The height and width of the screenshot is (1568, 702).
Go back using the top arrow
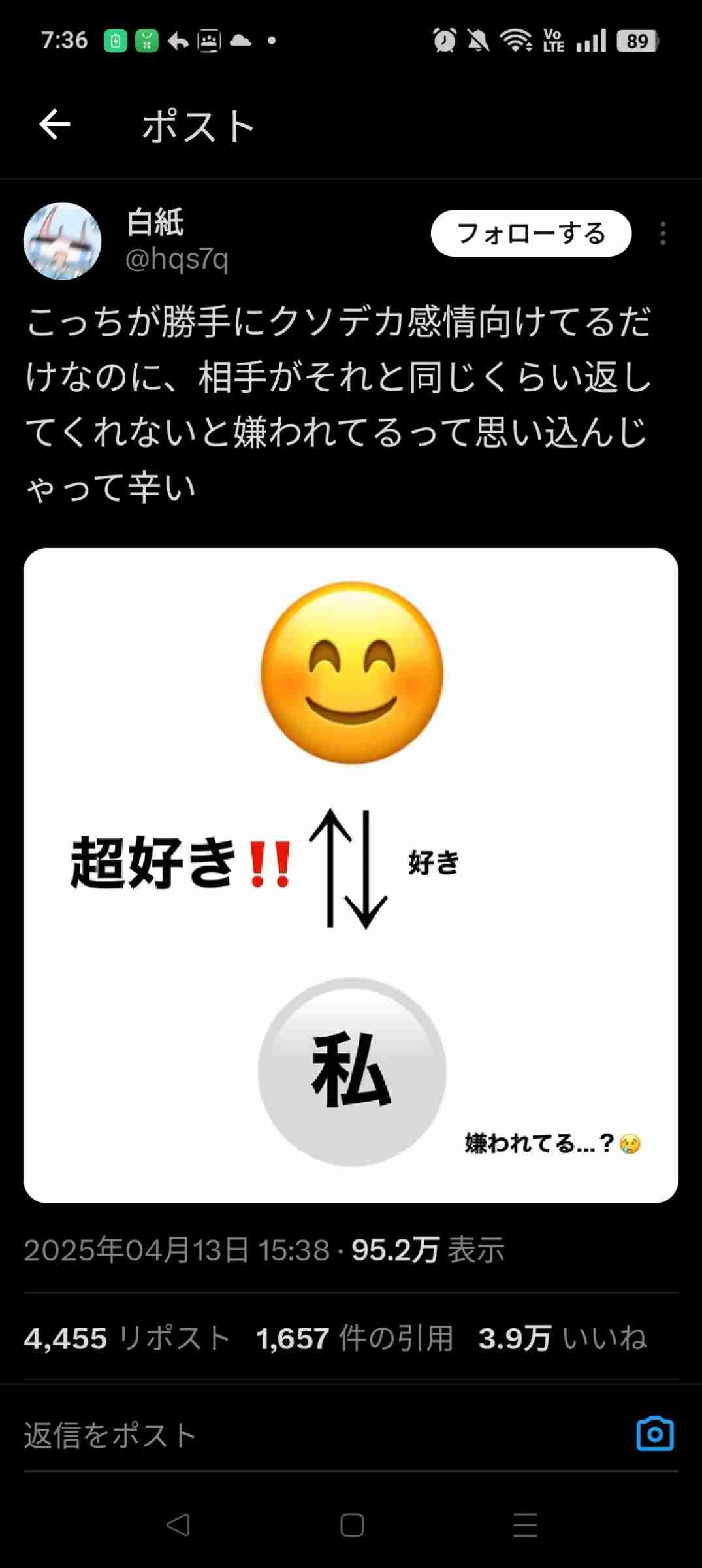(x=55, y=125)
